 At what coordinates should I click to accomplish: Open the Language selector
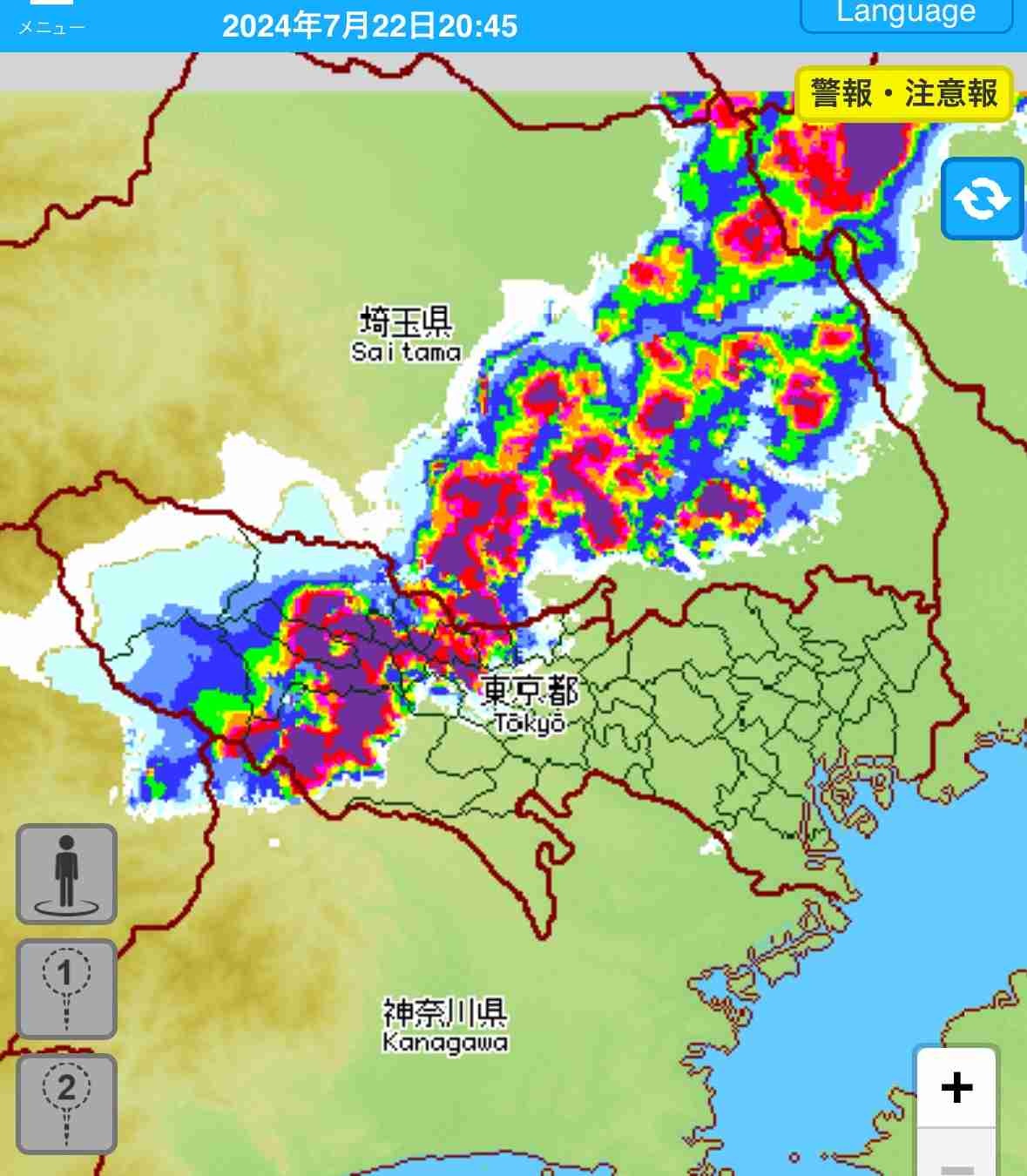coord(906,15)
